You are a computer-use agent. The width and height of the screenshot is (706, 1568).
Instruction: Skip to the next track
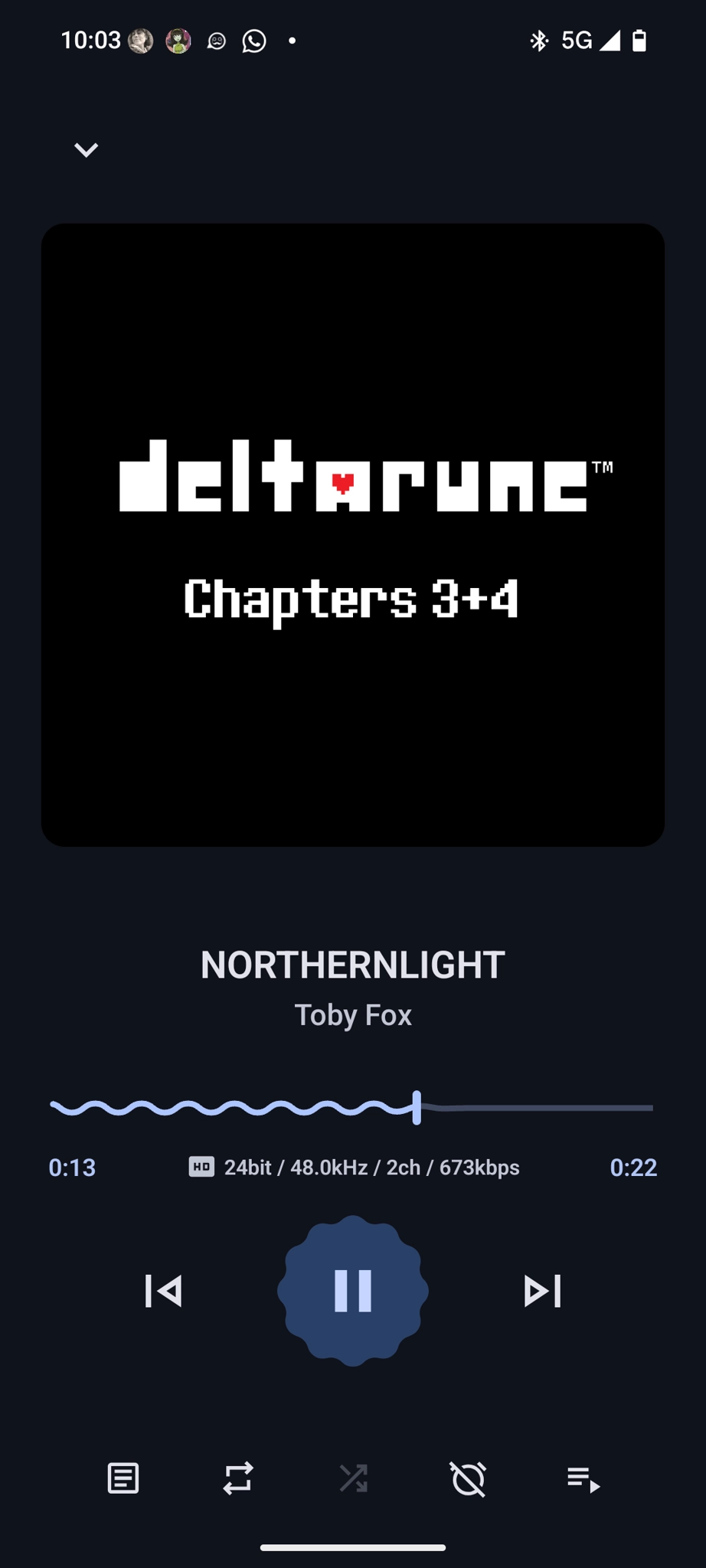[543, 1290]
